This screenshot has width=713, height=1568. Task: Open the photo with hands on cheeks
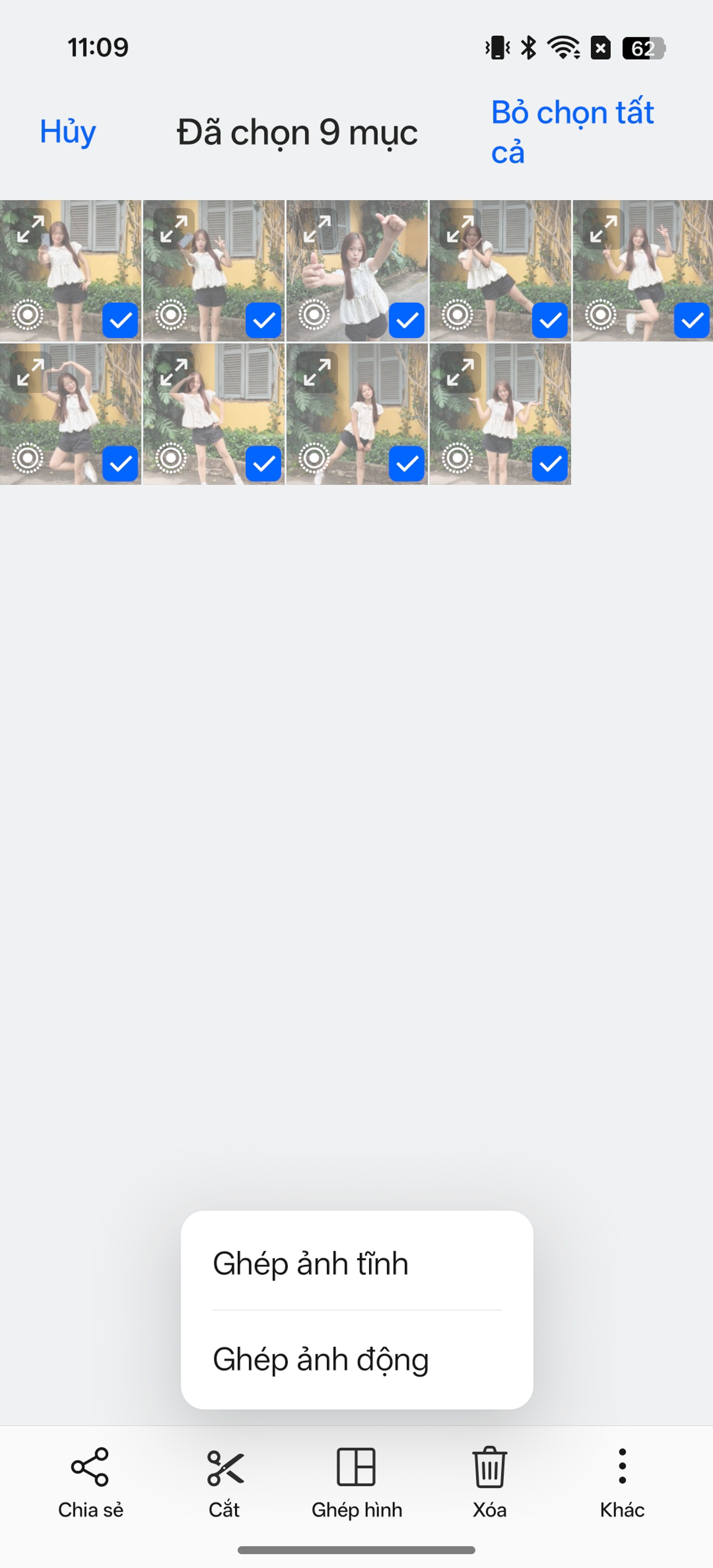pos(500,271)
